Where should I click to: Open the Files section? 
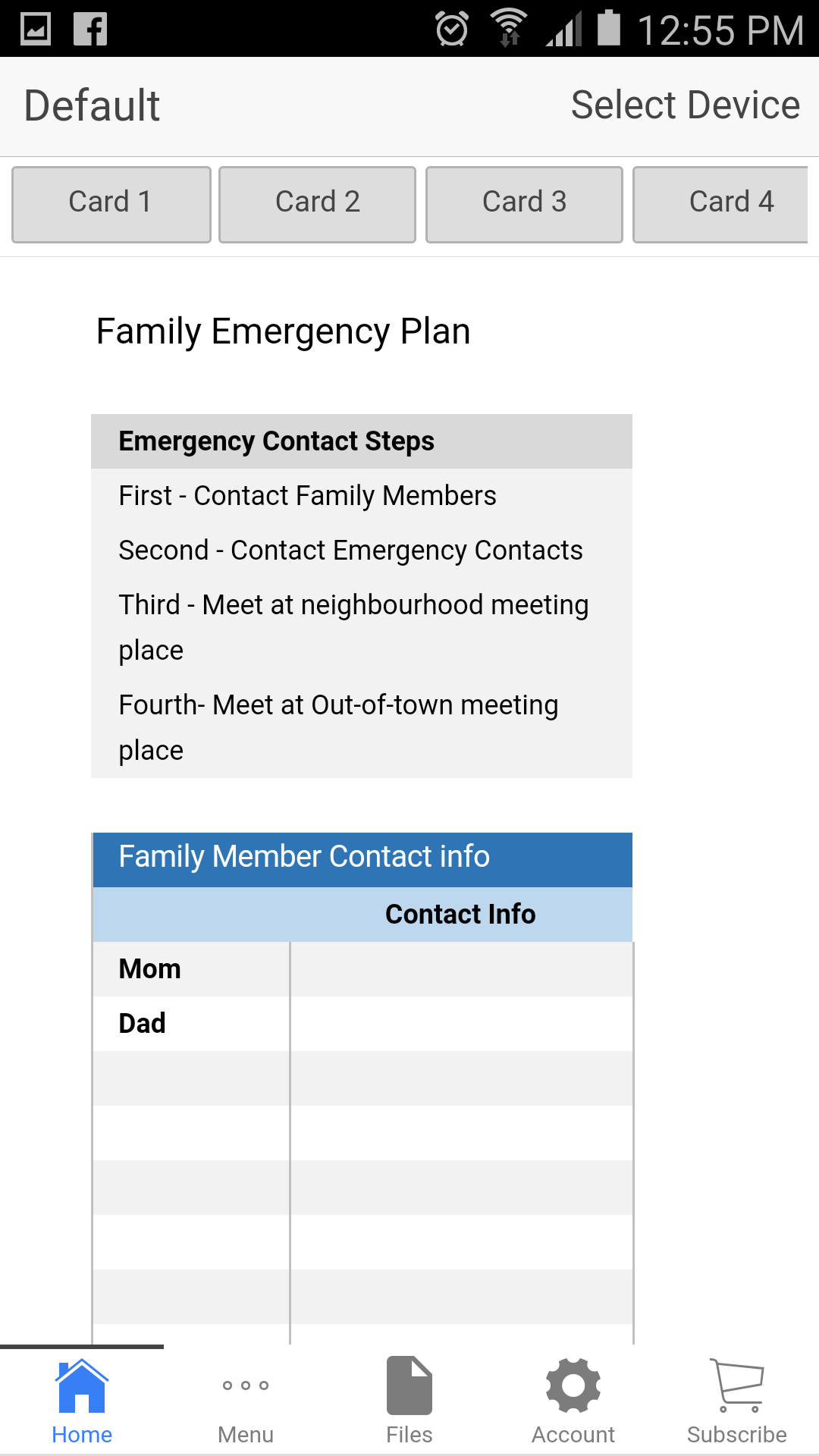point(409,1399)
